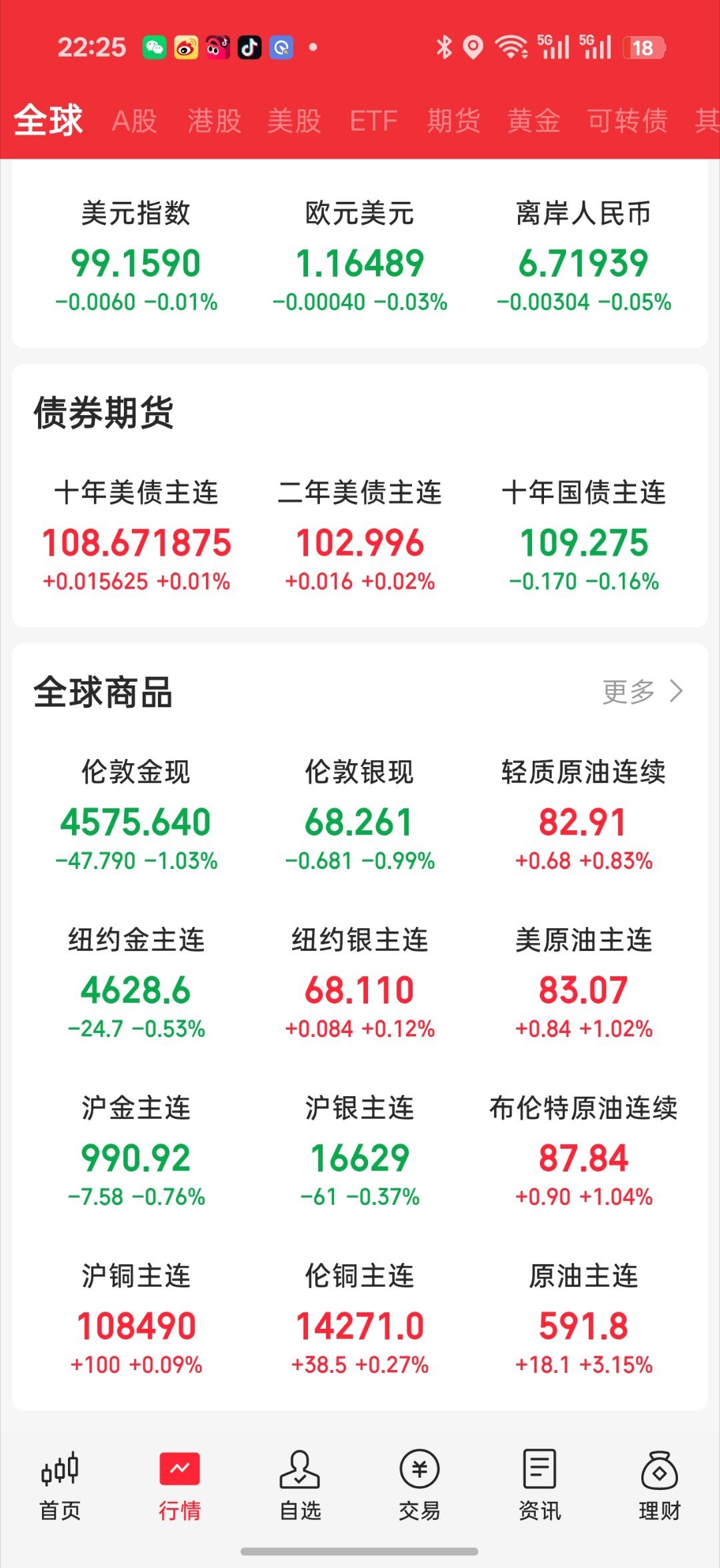Switch to the 可转债 tab

[x=627, y=121]
